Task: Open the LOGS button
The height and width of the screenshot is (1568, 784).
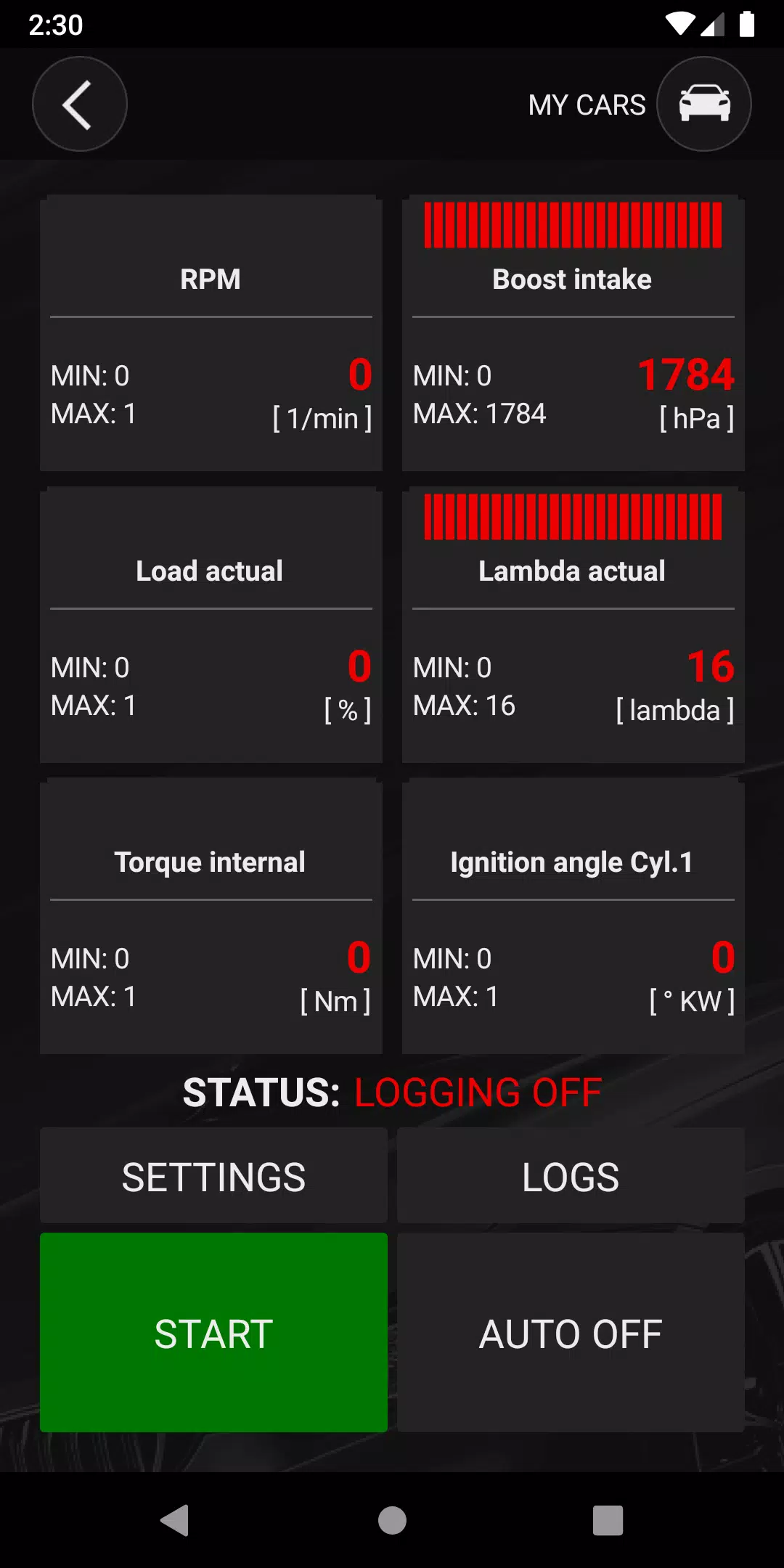Action: click(x=571, y=1175)
